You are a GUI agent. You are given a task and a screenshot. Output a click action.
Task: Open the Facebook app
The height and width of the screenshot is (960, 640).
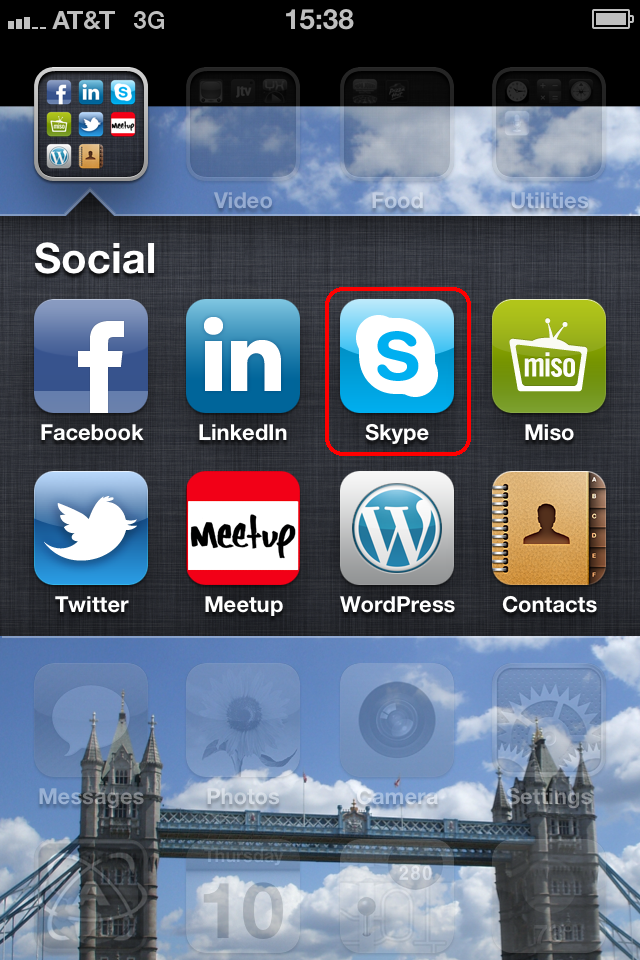tap(91, 357)
